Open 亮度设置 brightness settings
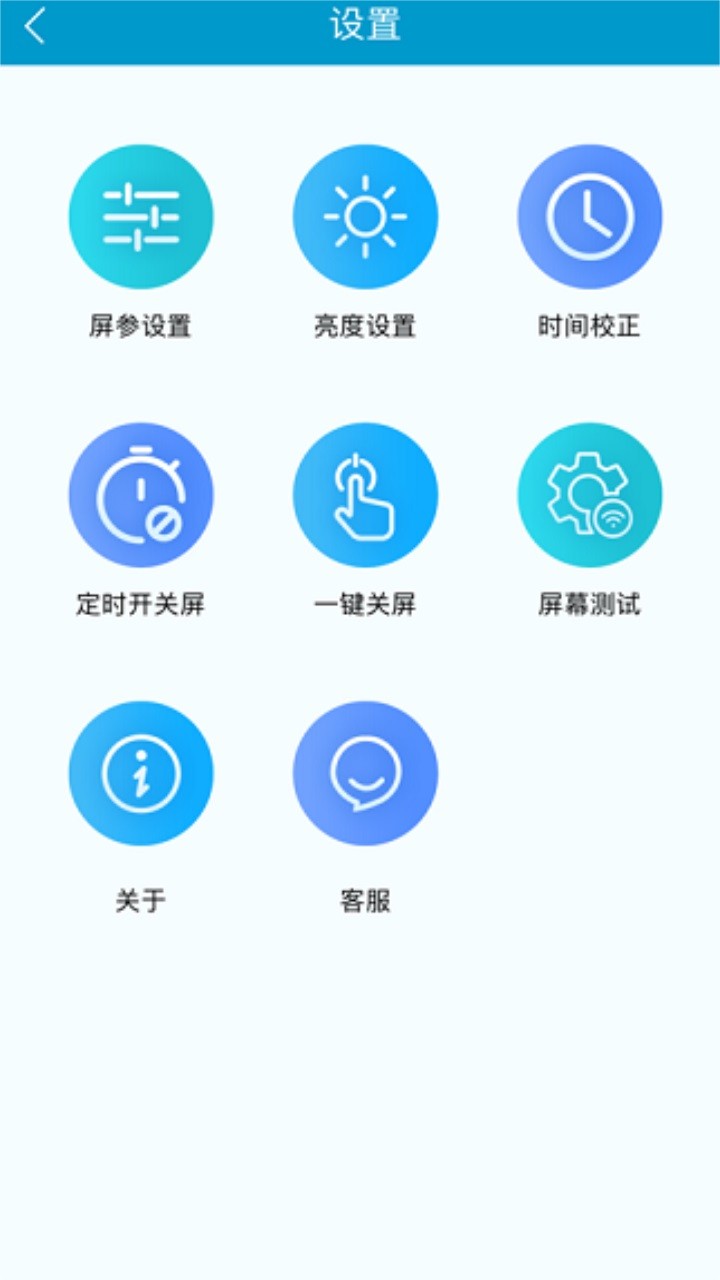Screen dimensions: 720x1280 click(x=365, y=217)
